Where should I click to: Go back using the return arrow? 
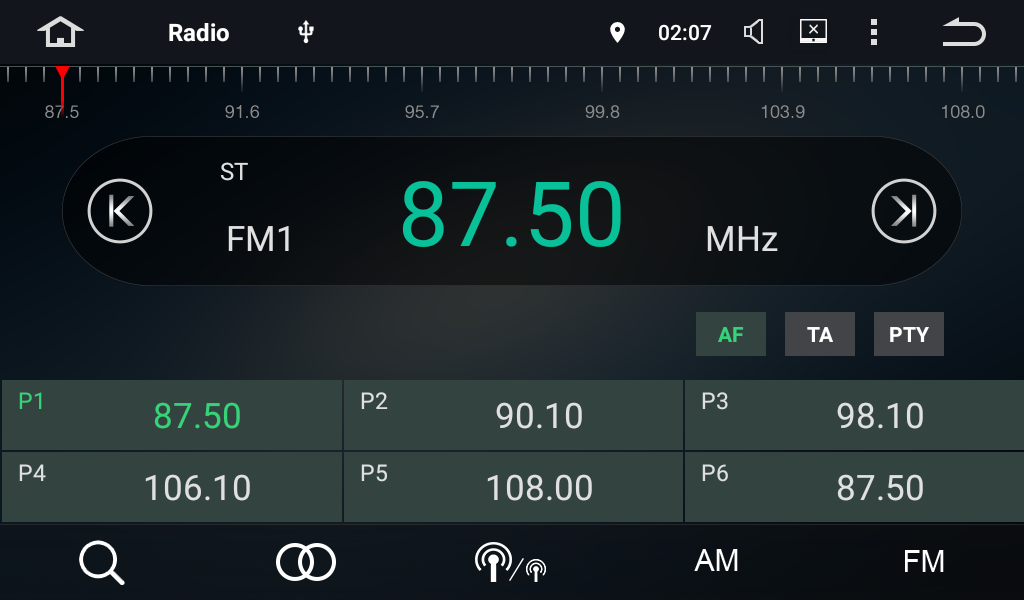963,33
